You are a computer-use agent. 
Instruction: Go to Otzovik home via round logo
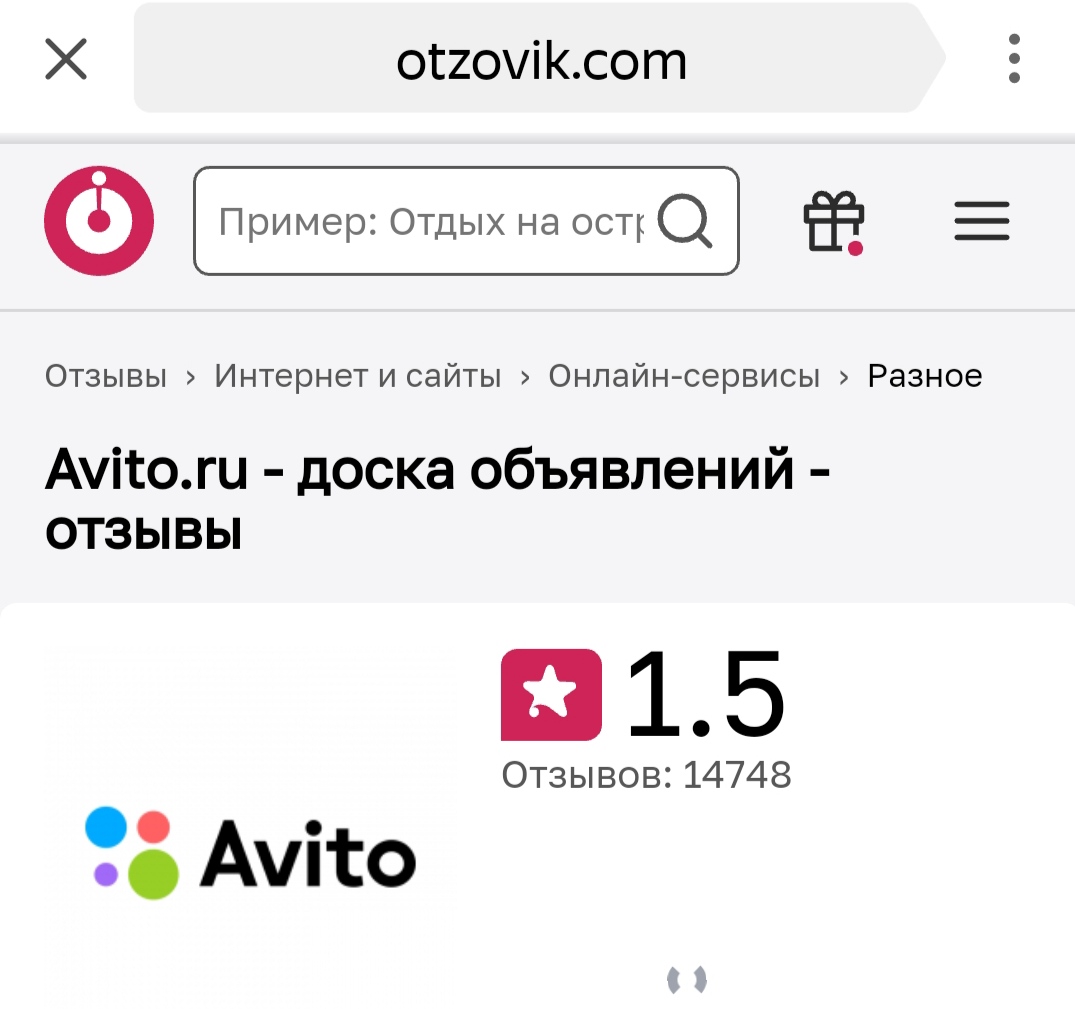click(x=99, y=221)
